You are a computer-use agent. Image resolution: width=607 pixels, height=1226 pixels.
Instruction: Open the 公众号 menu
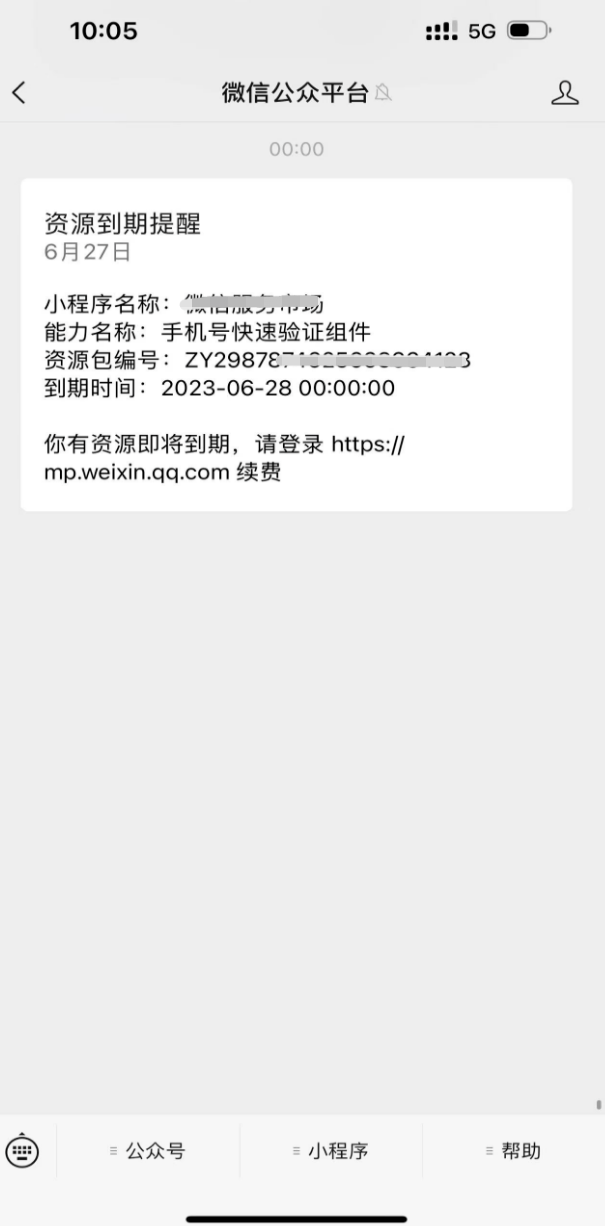148,1151
